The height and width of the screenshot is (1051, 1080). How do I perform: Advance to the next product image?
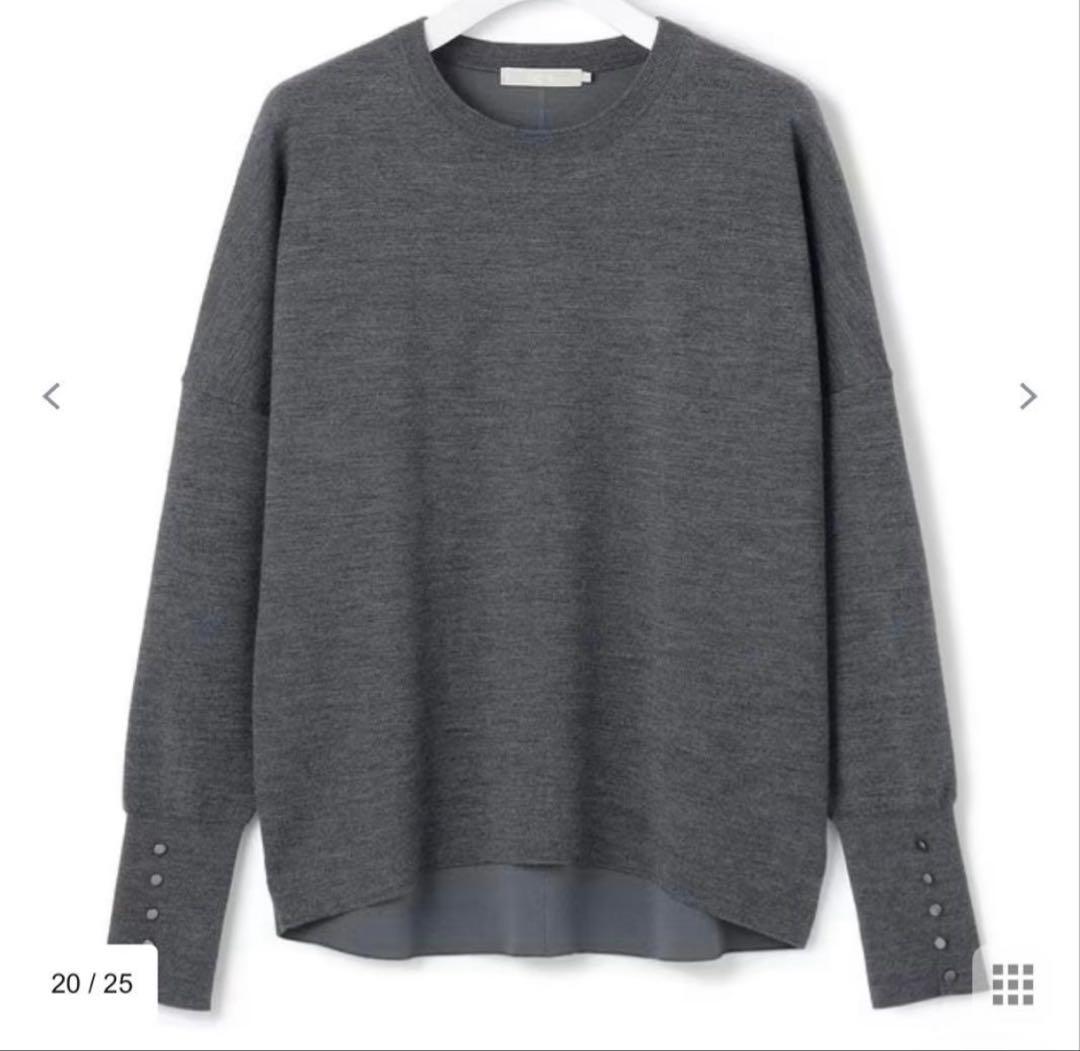point(1027,397)
